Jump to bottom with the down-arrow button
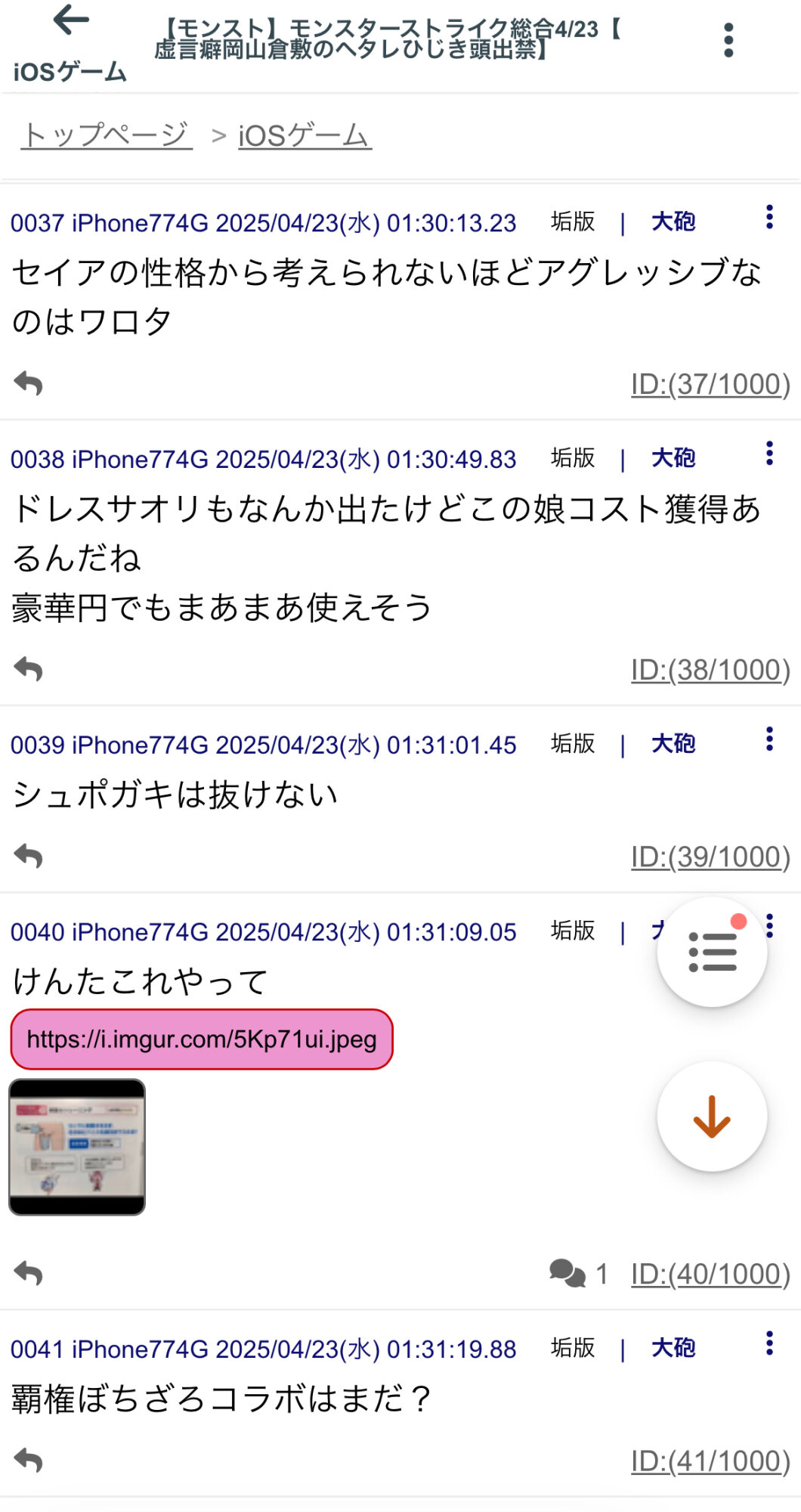The image size is (801, 1512). coord(712,1117)
